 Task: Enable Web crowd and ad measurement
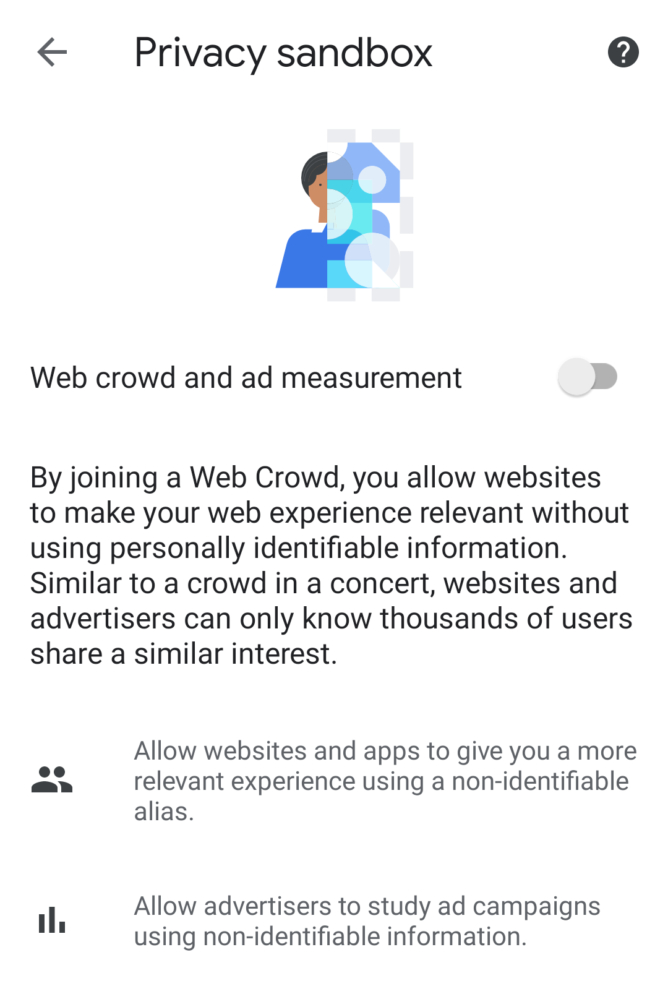(588, 377)
